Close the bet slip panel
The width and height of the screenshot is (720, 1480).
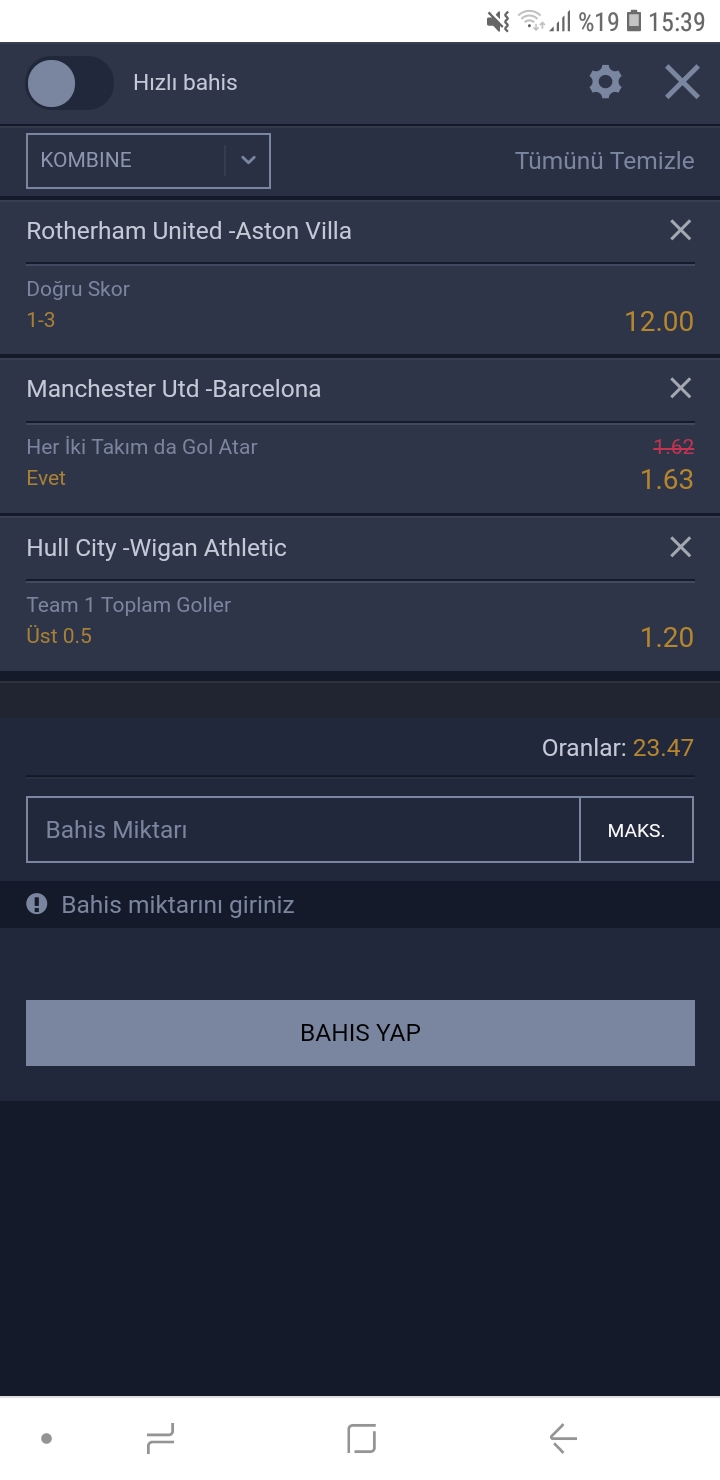(682, 82)
